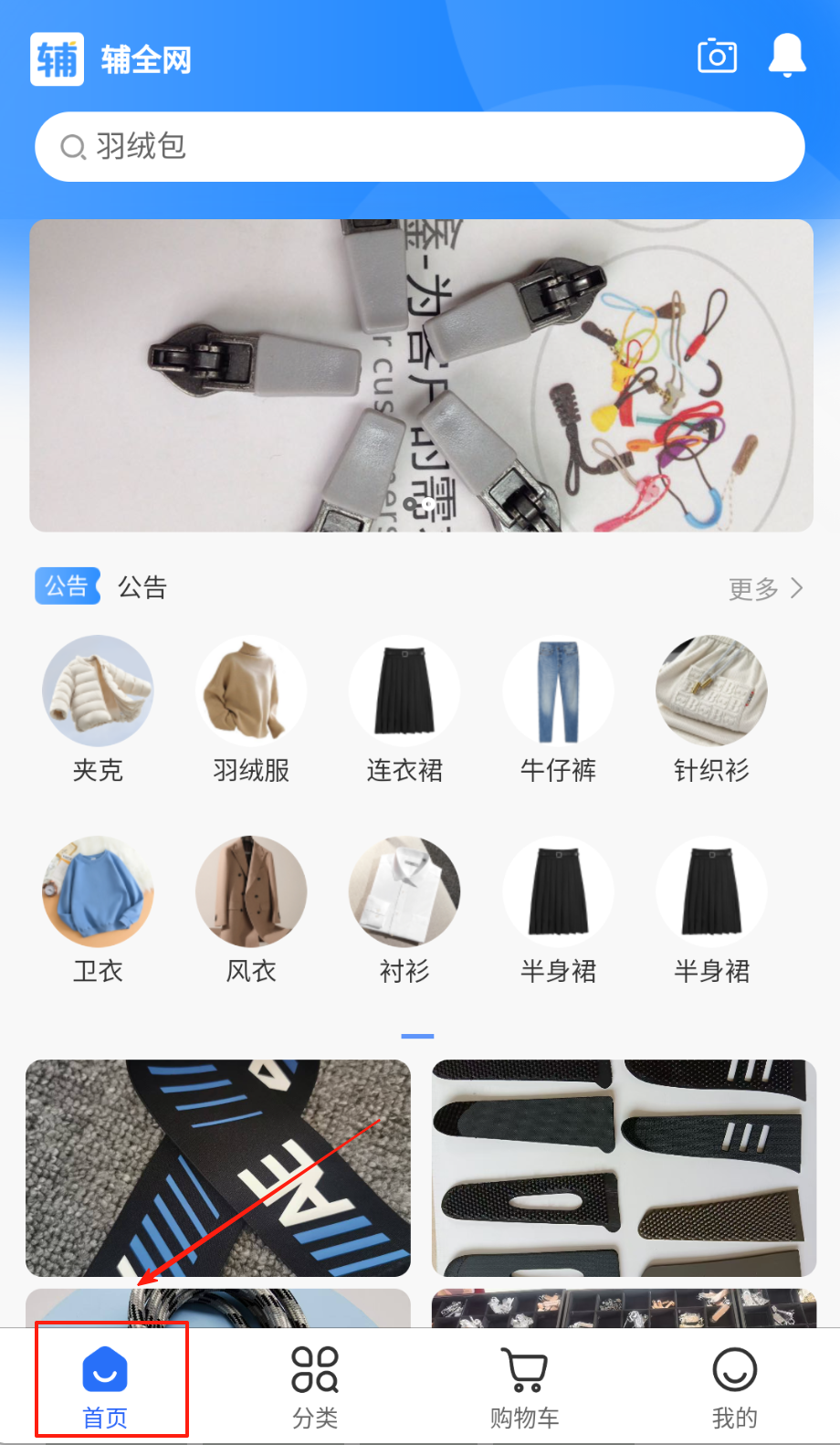The width and height of the screenshot is (840, 1445).
Task: Select the 风衣 category
Action: [x=251, y=911]
